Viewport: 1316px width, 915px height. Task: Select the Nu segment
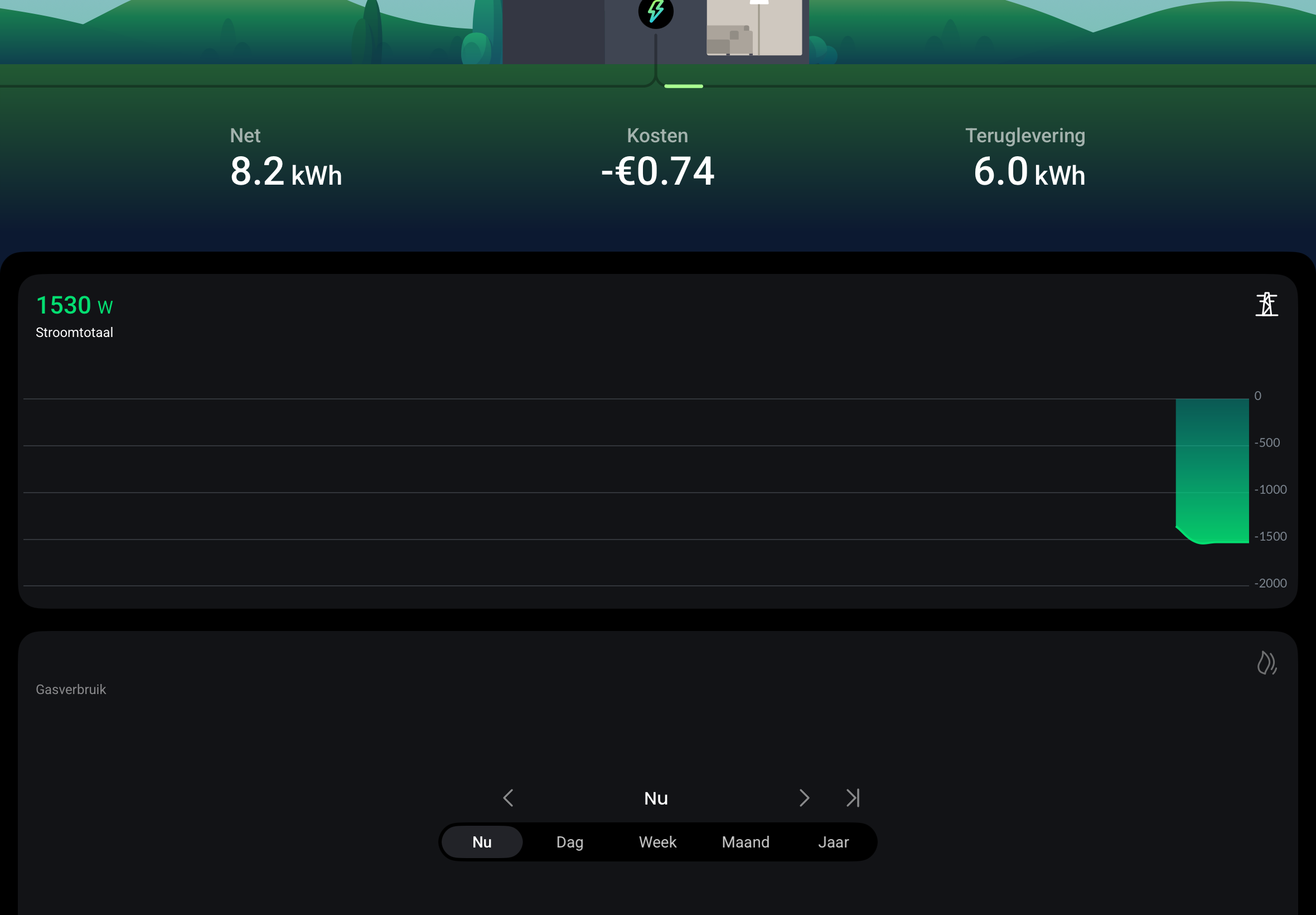pos(482,841)
